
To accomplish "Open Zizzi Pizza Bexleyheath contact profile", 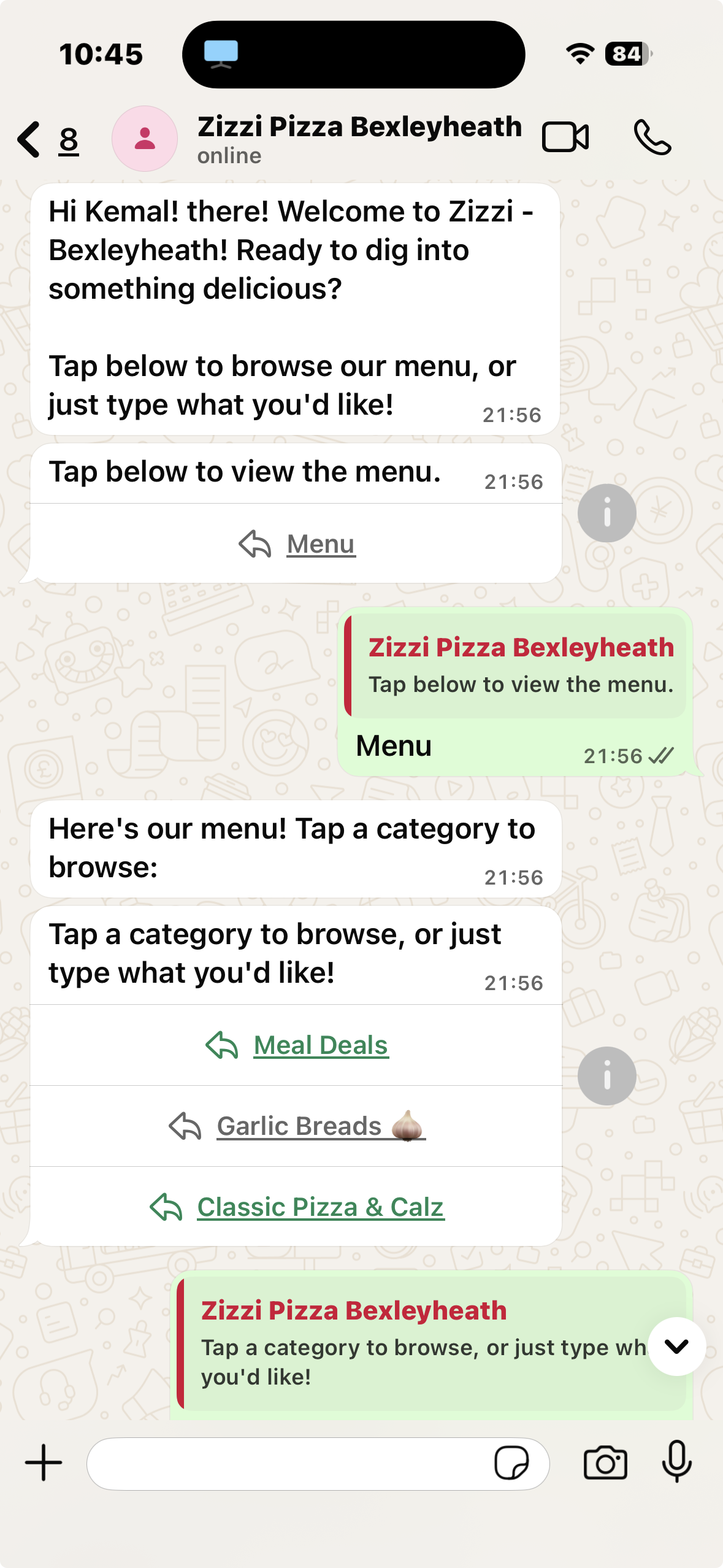I will [145, 137].
